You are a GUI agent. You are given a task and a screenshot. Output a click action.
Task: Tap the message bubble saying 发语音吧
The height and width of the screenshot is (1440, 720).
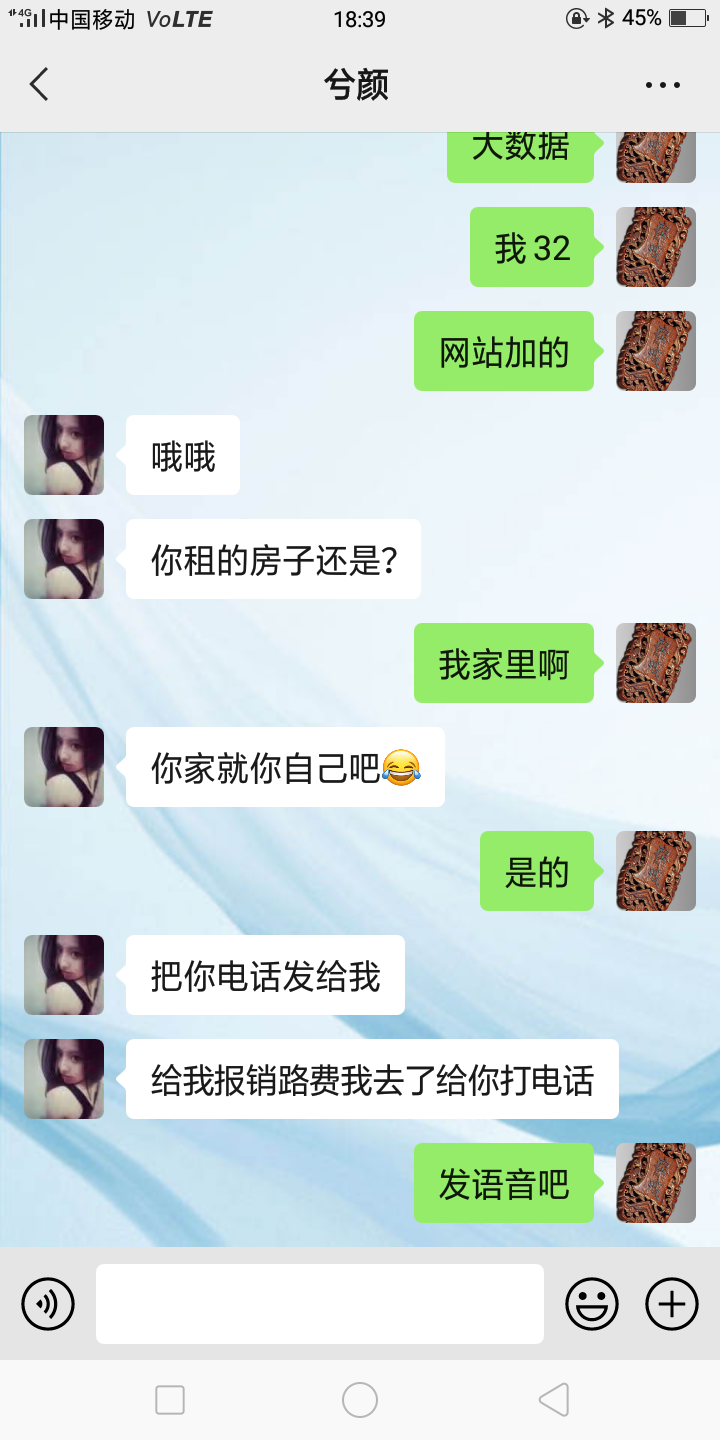(503, 1183)
